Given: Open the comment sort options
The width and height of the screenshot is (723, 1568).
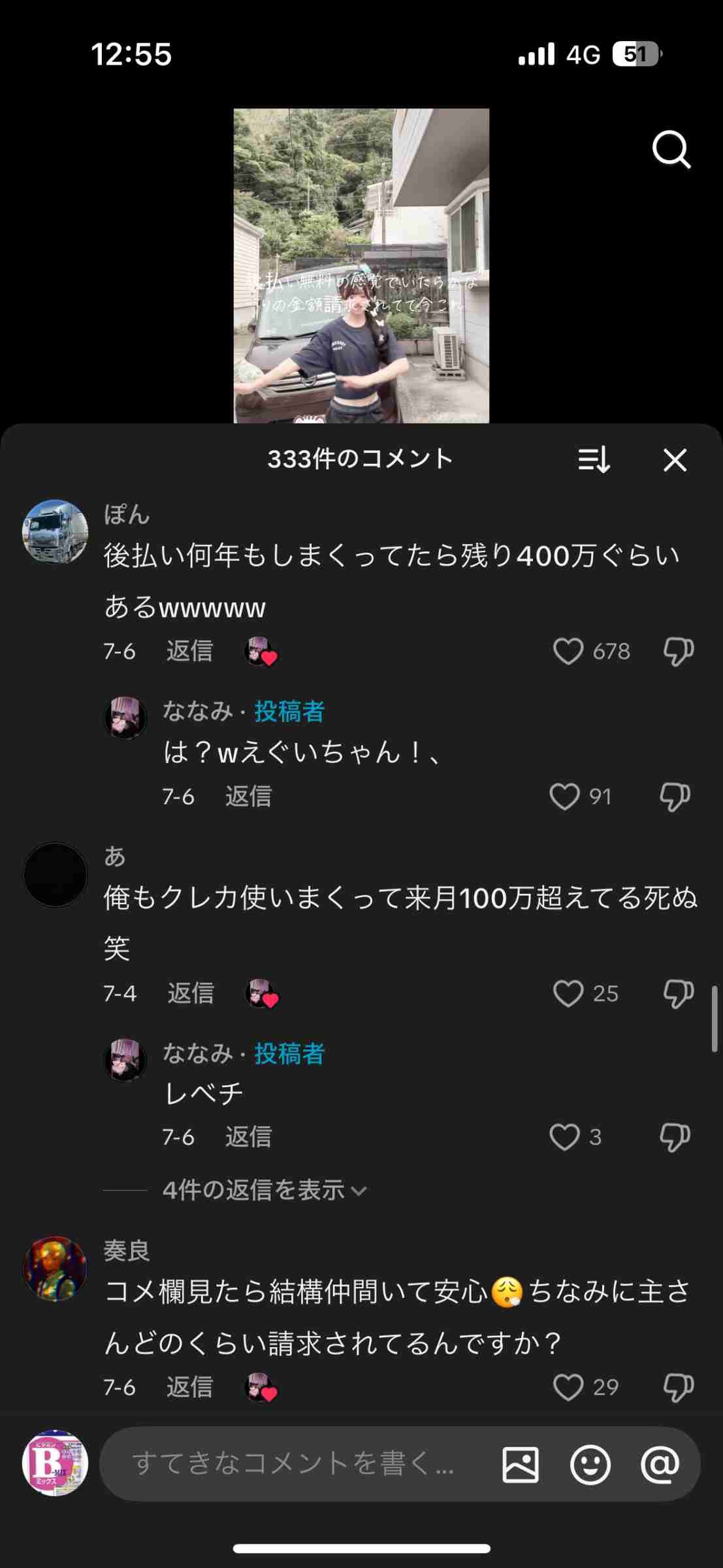Looking at the screenshot, I should (x=594, y=460).
